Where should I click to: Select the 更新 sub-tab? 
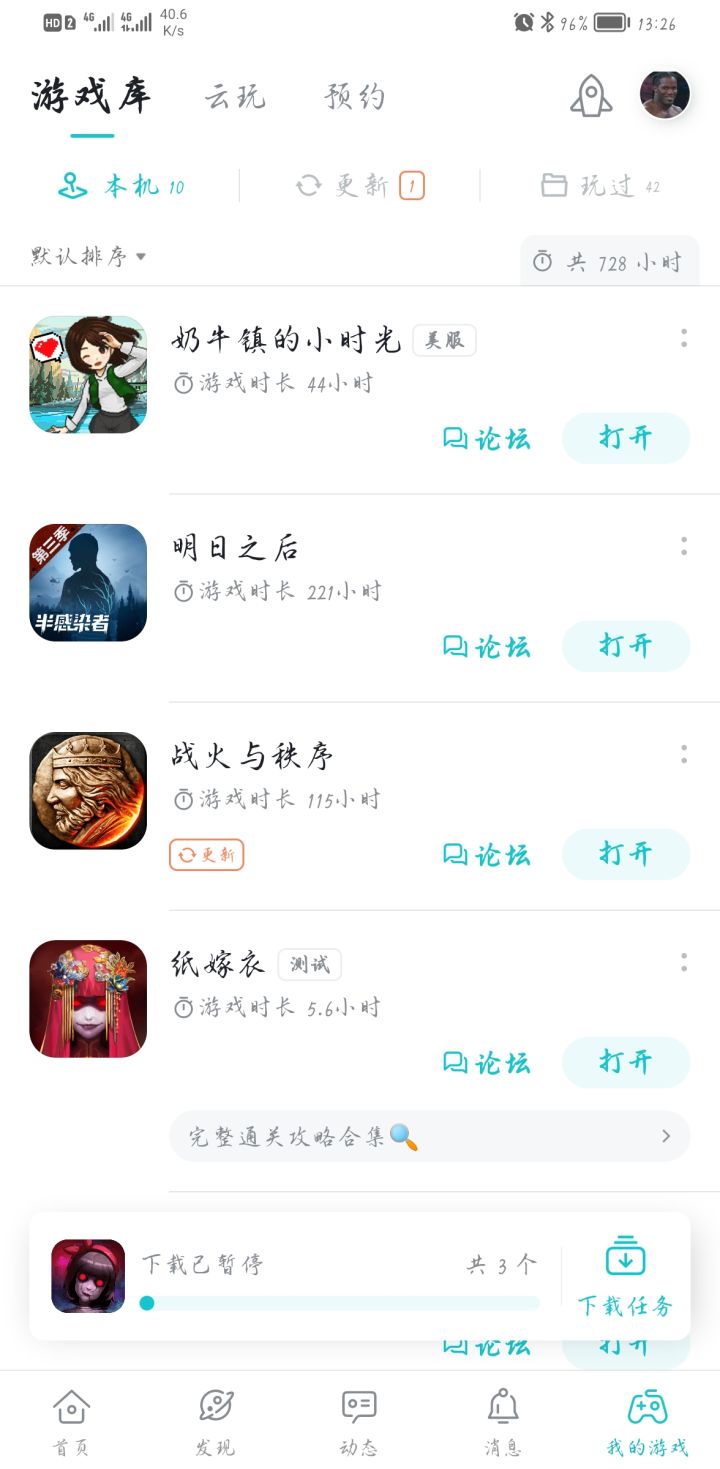pos(360,186)
